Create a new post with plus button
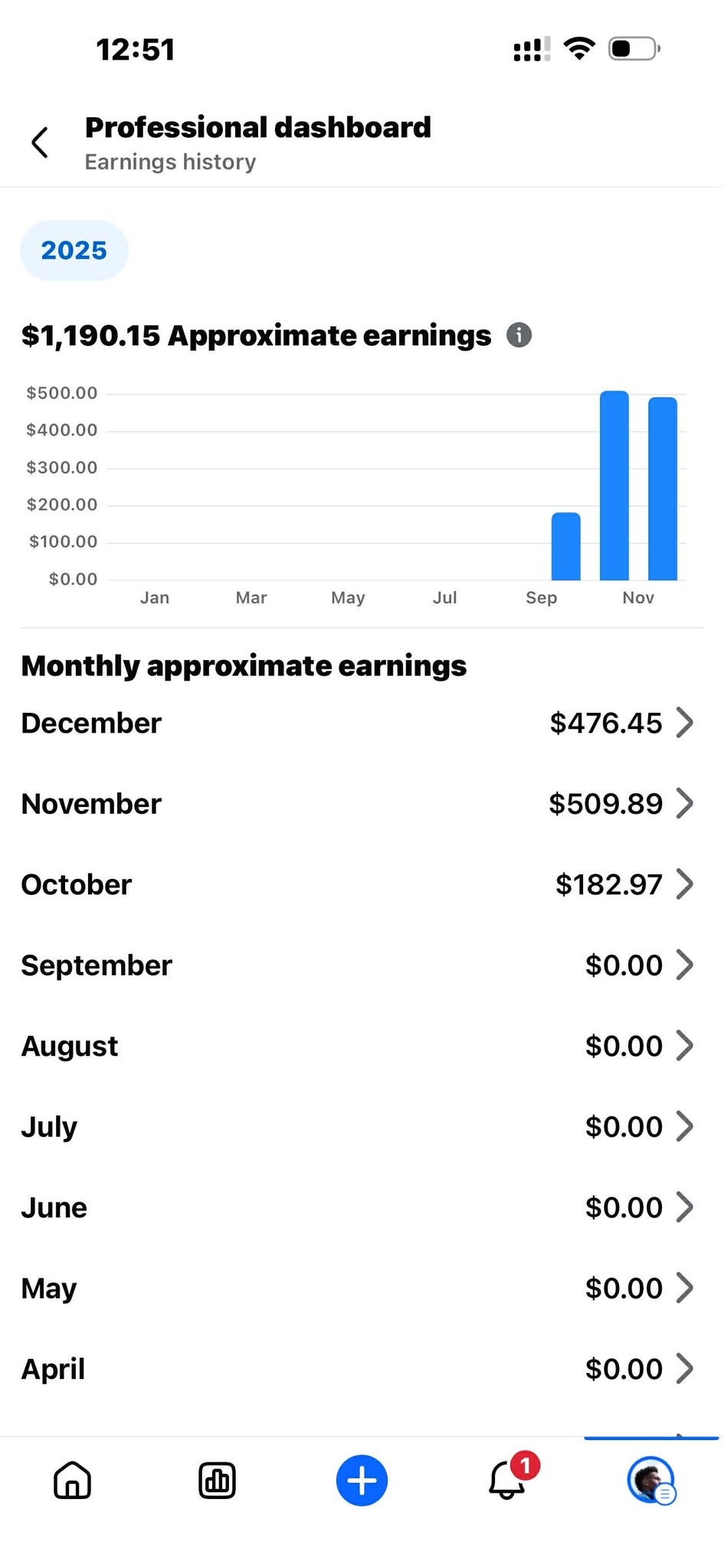The height and width of the screenshot is (1568, 724). pos(362,1480)
